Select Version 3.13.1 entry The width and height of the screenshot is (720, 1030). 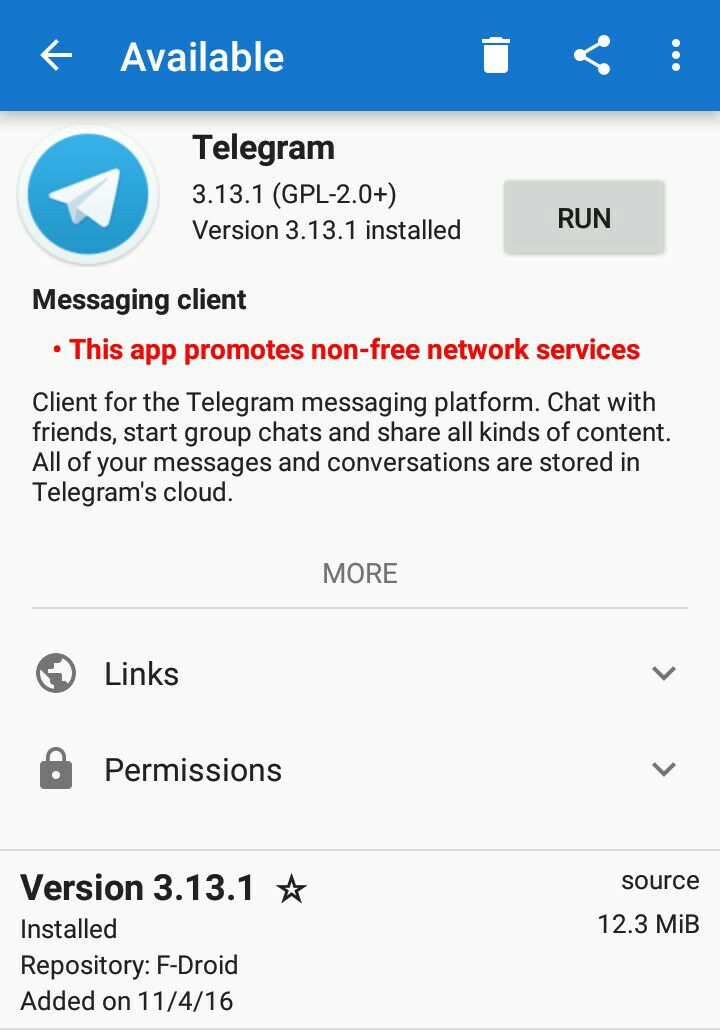point(360,940)
